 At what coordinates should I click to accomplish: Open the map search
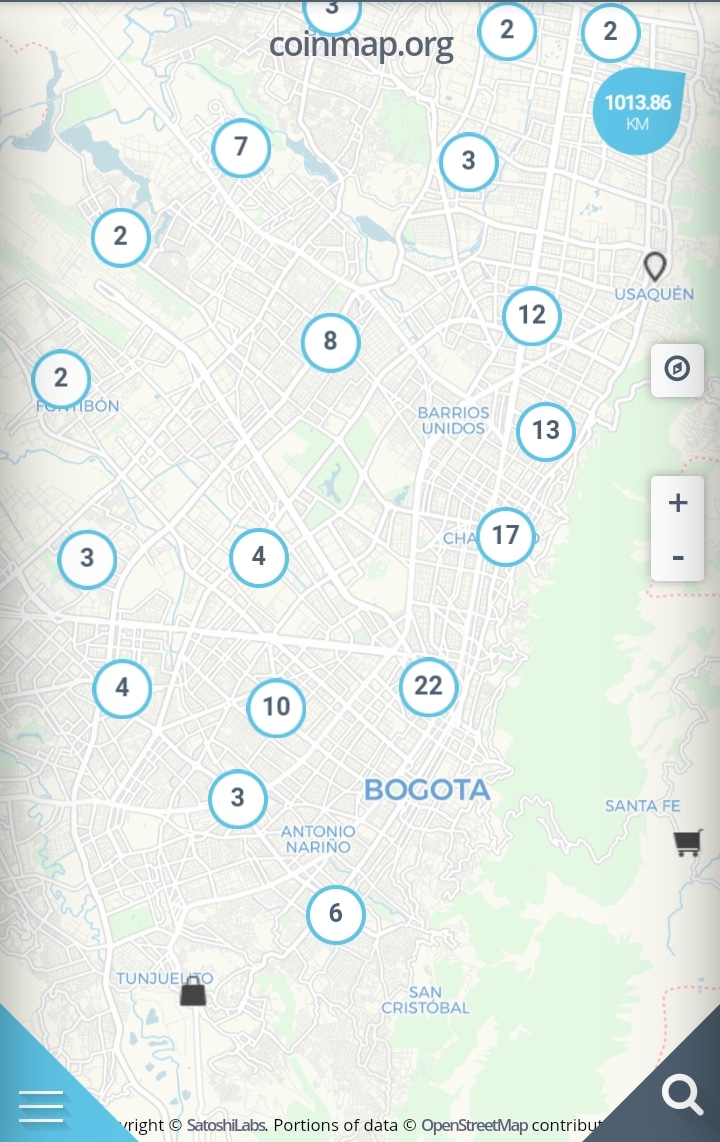[682, 1096]
